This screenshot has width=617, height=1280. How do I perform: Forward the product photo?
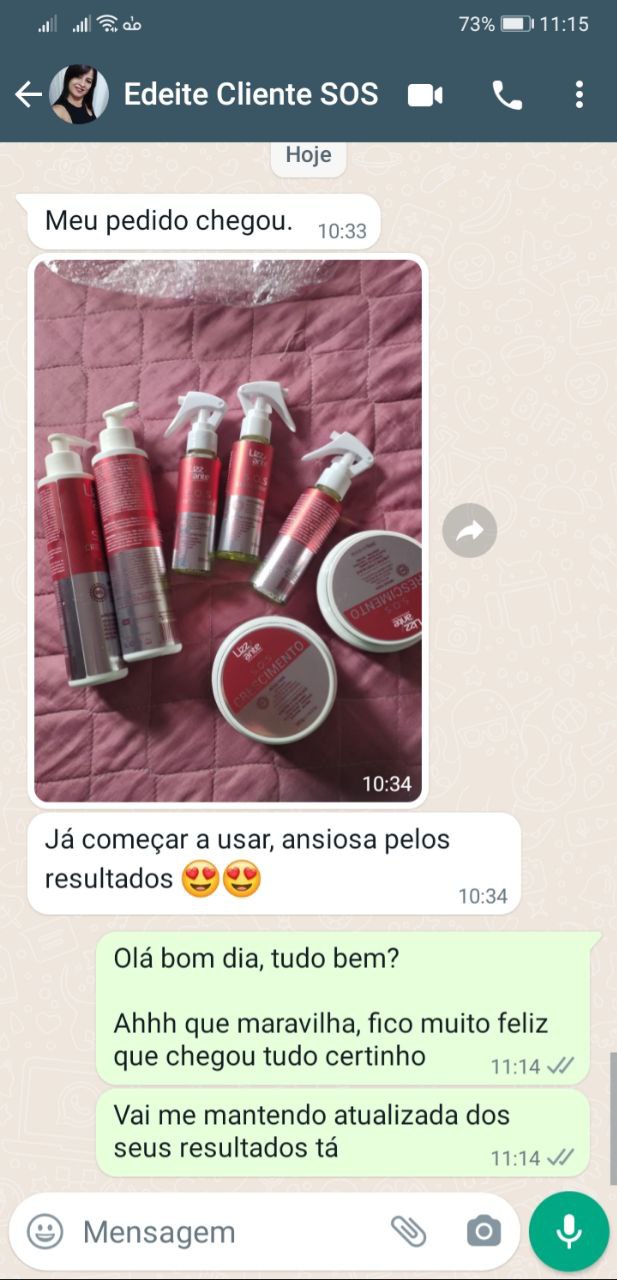469,531
